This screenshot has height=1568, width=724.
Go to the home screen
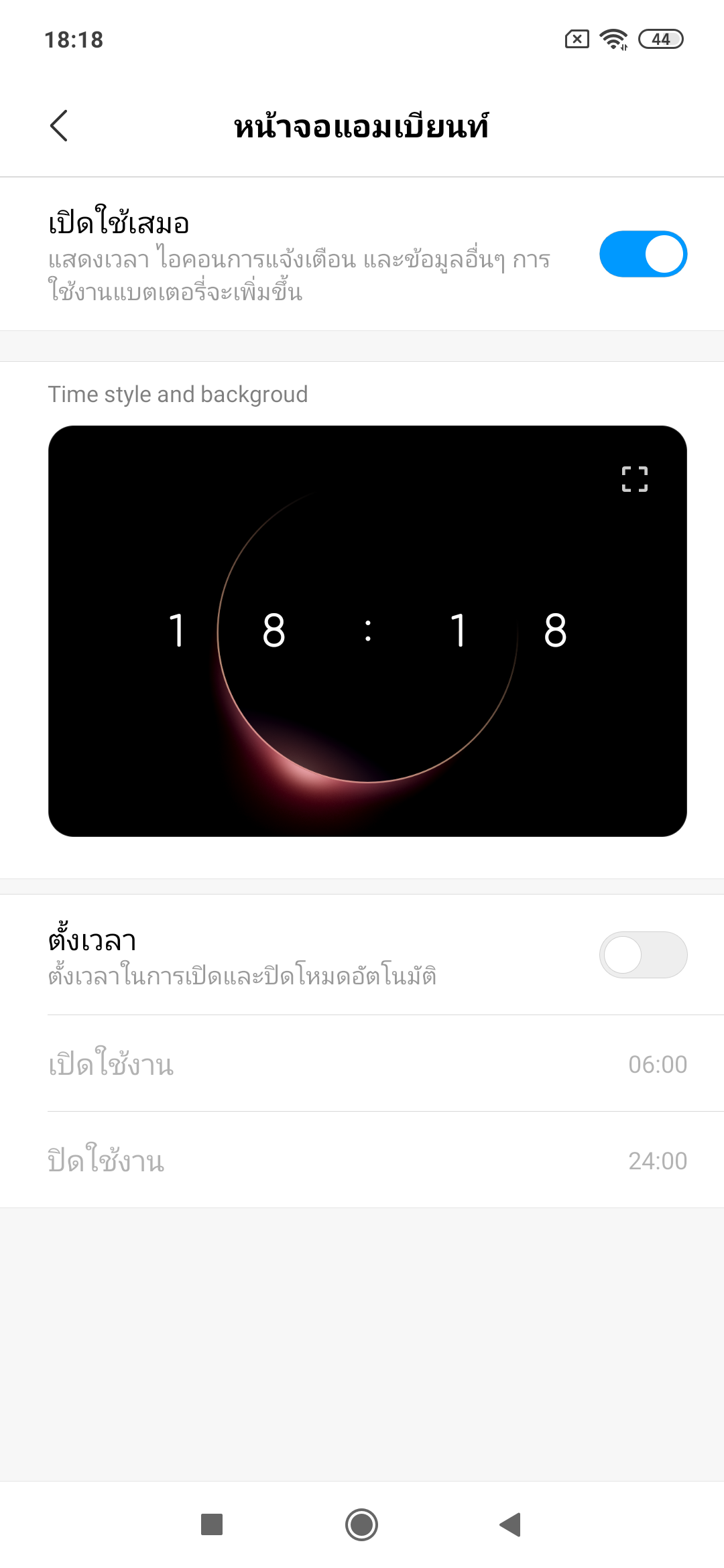coord(362,1524)
